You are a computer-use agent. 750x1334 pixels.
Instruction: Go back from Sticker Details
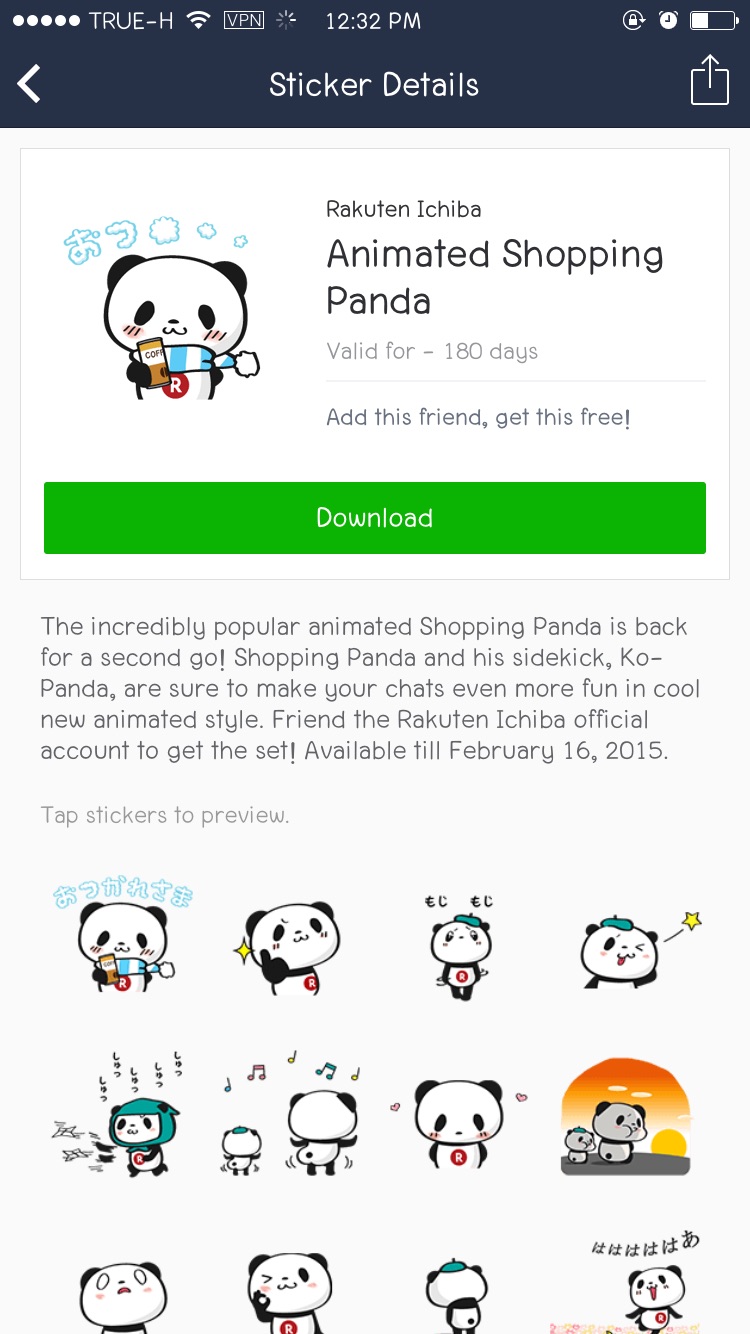30,84
